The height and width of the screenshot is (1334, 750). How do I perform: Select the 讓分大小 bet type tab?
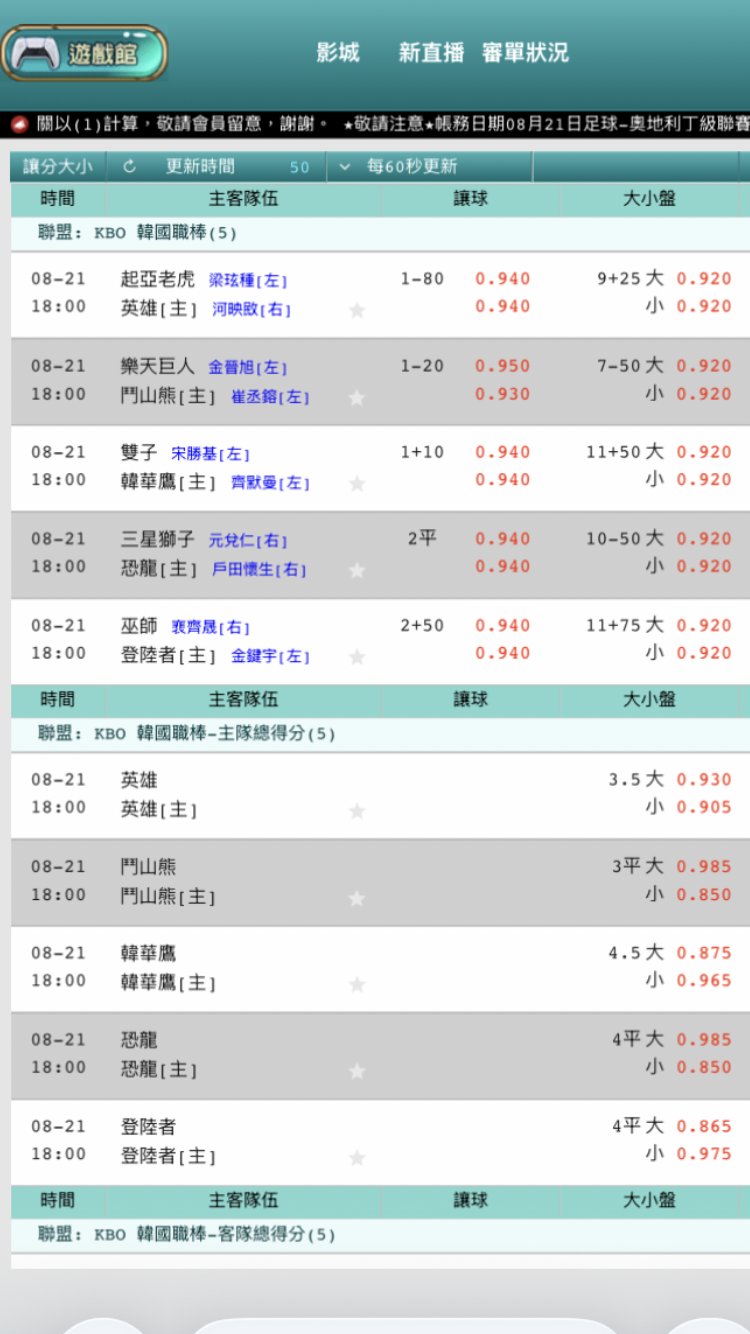tap(58, 167)
